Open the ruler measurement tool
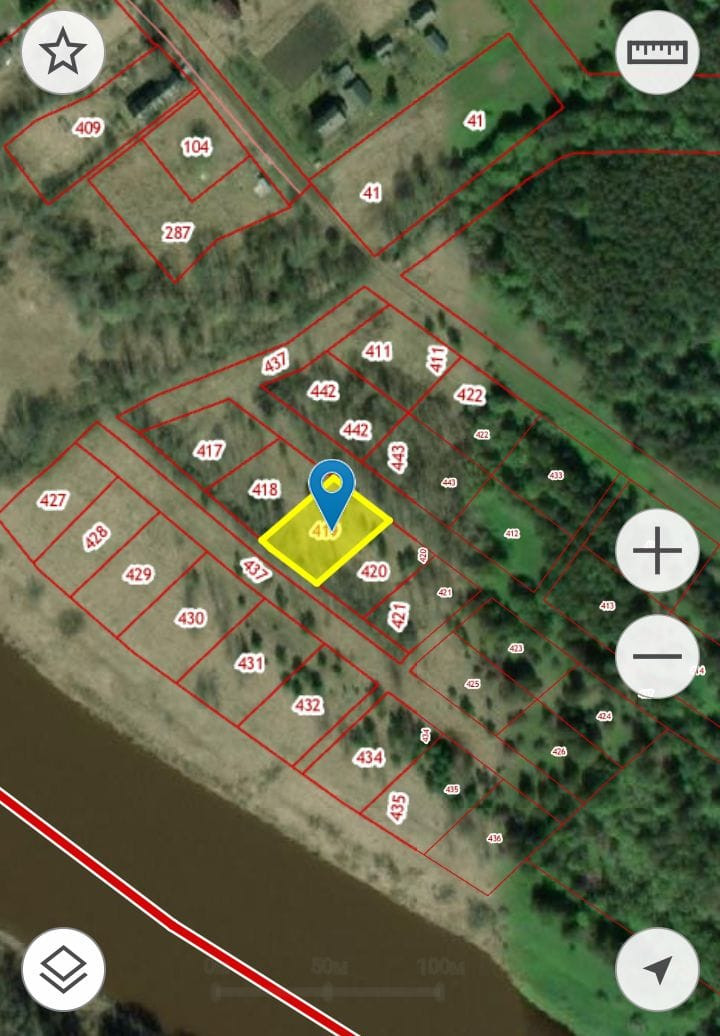720x1036 pixels. tap(657, 53)
